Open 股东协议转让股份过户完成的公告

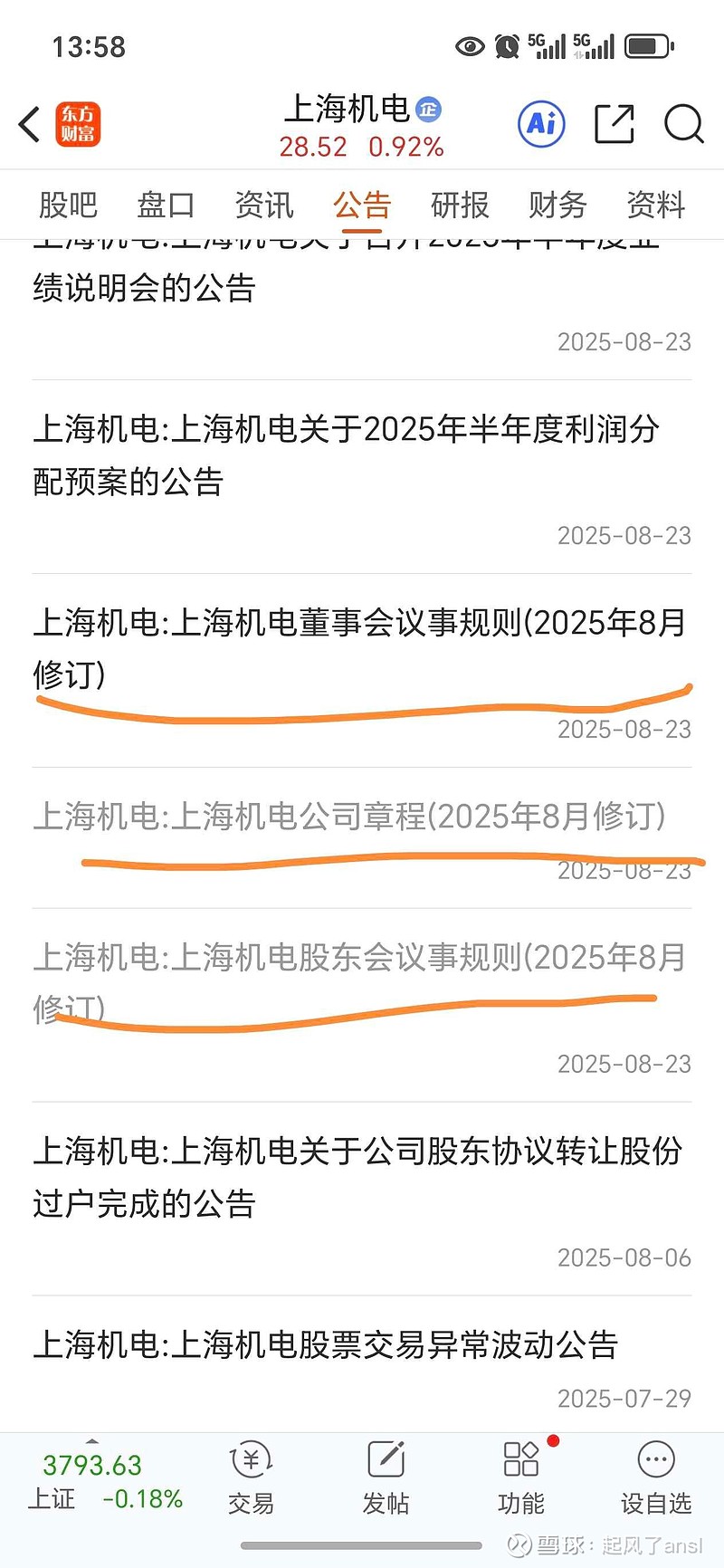(357, 1177)
